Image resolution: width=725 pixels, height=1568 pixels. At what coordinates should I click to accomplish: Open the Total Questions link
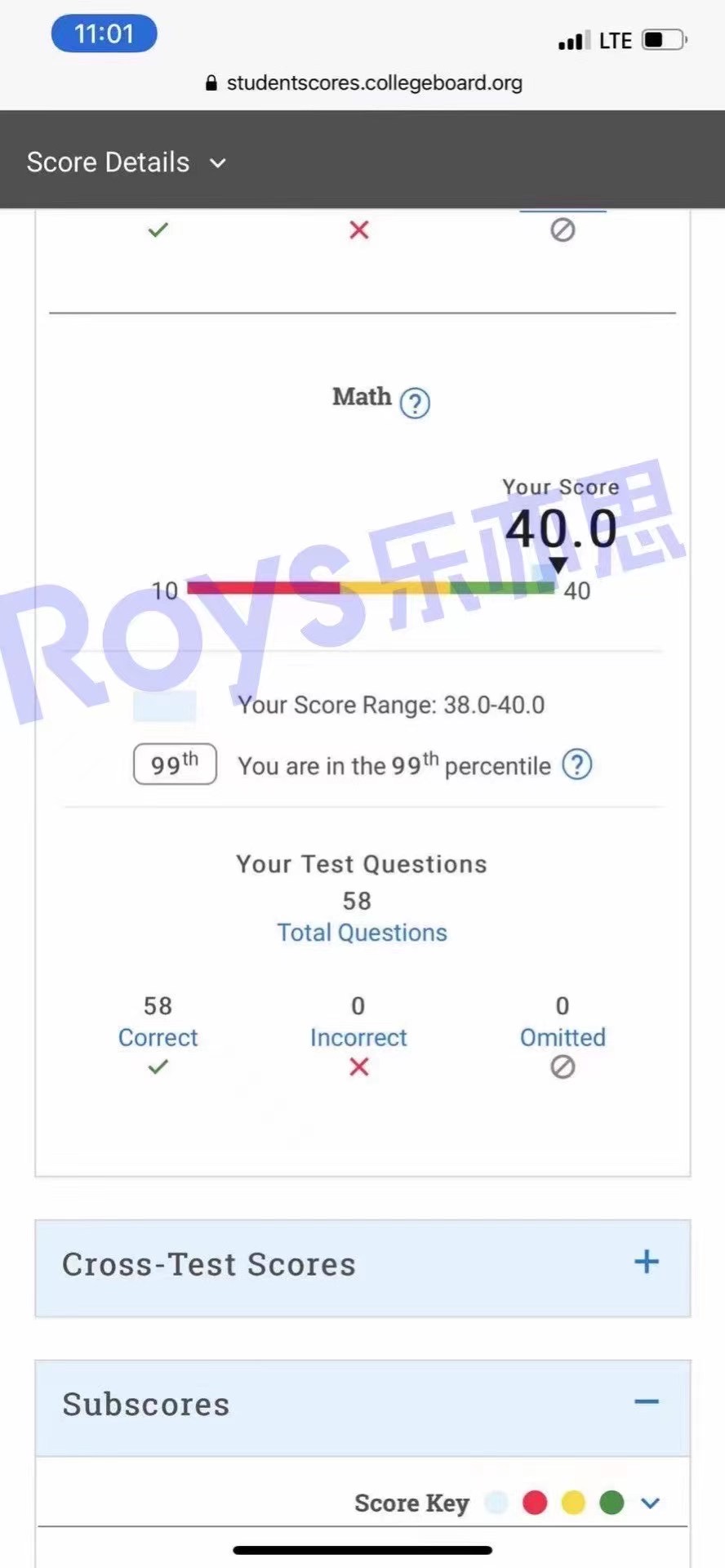point(362,933)
